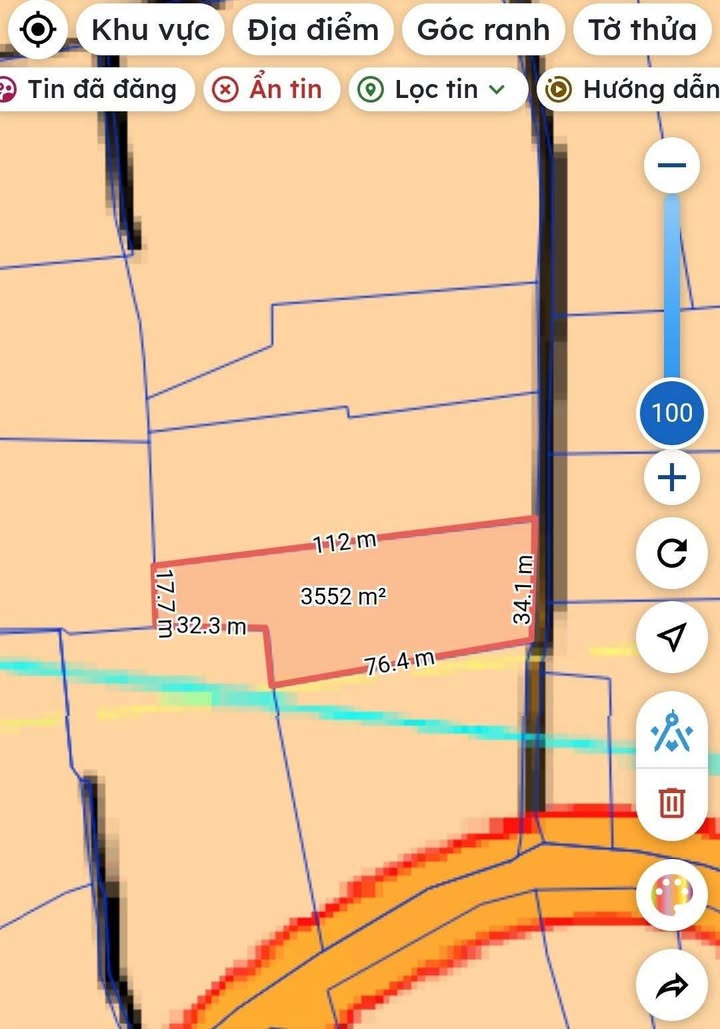Expand the Lọc tin dropdown
Image resolution: width=720 pixels, height=1029 pixels.
point(437,90)
